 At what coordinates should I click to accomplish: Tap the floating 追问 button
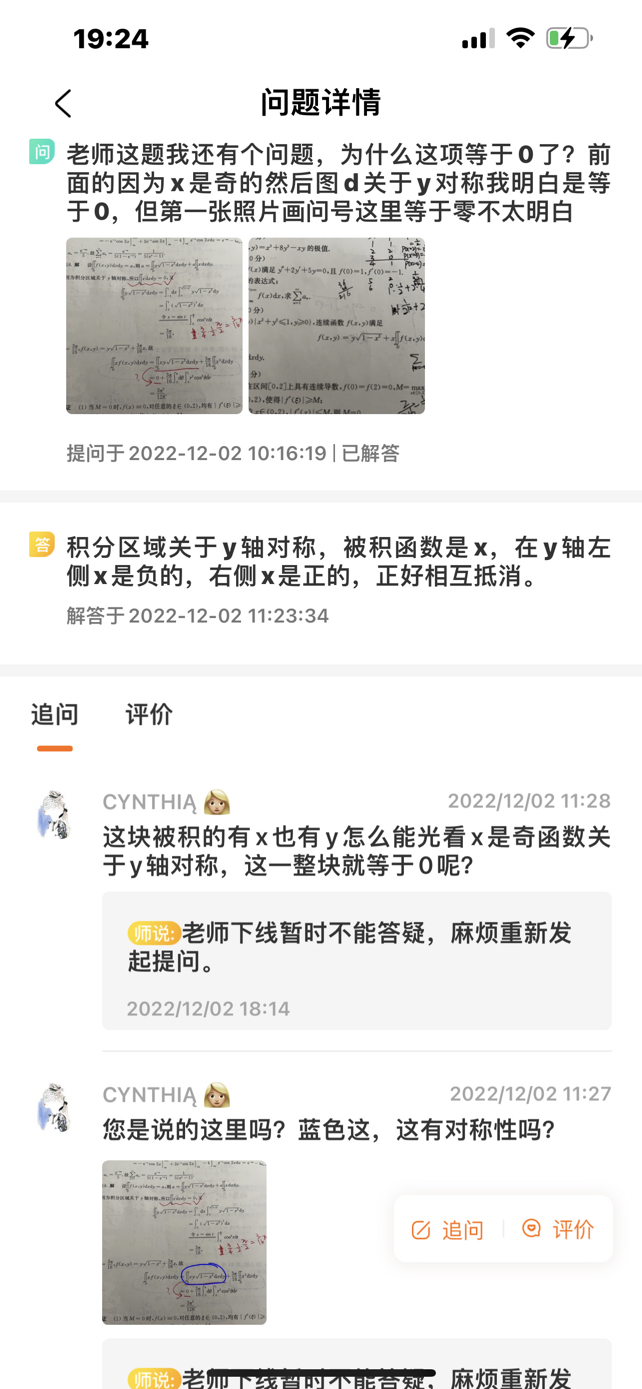click(x=448, y=1229)
